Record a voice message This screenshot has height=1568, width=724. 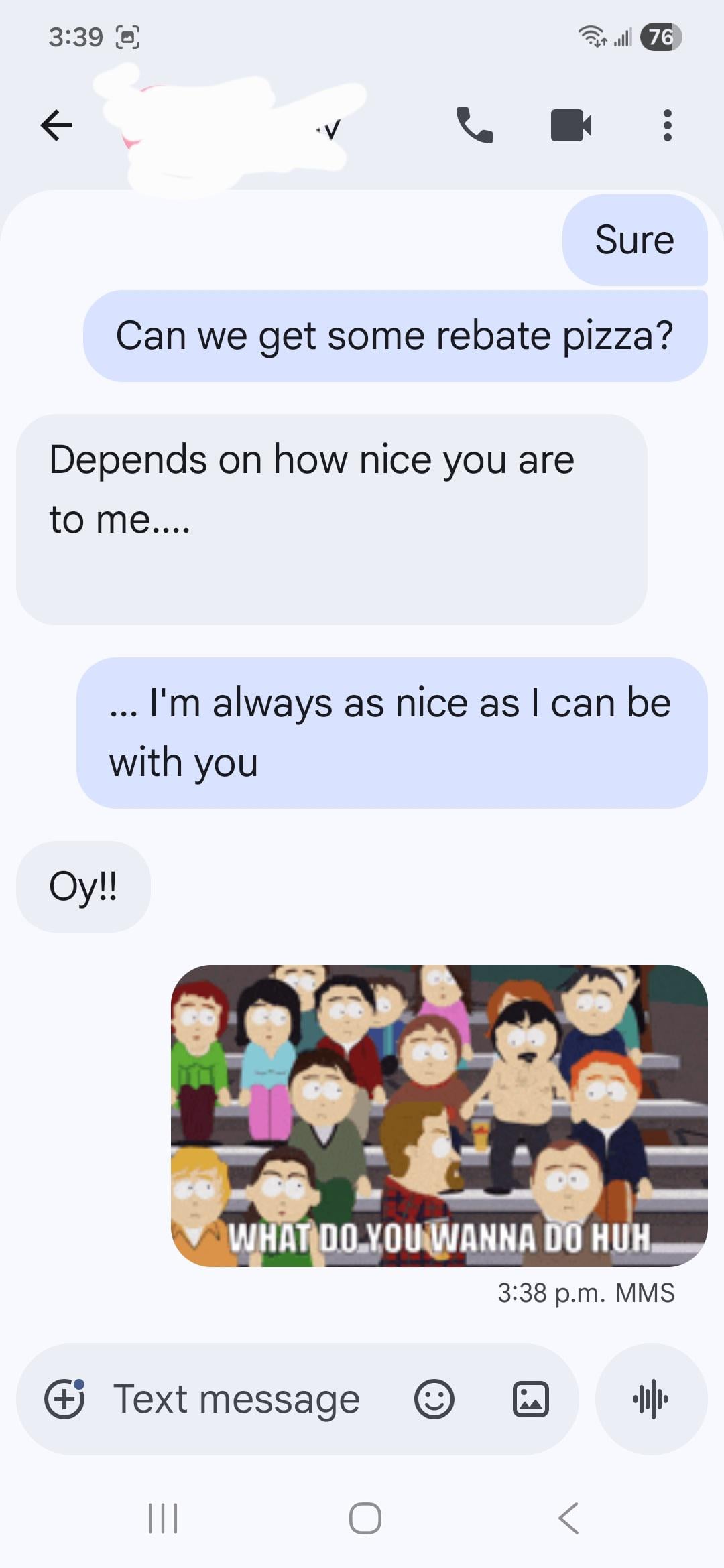650,1399
